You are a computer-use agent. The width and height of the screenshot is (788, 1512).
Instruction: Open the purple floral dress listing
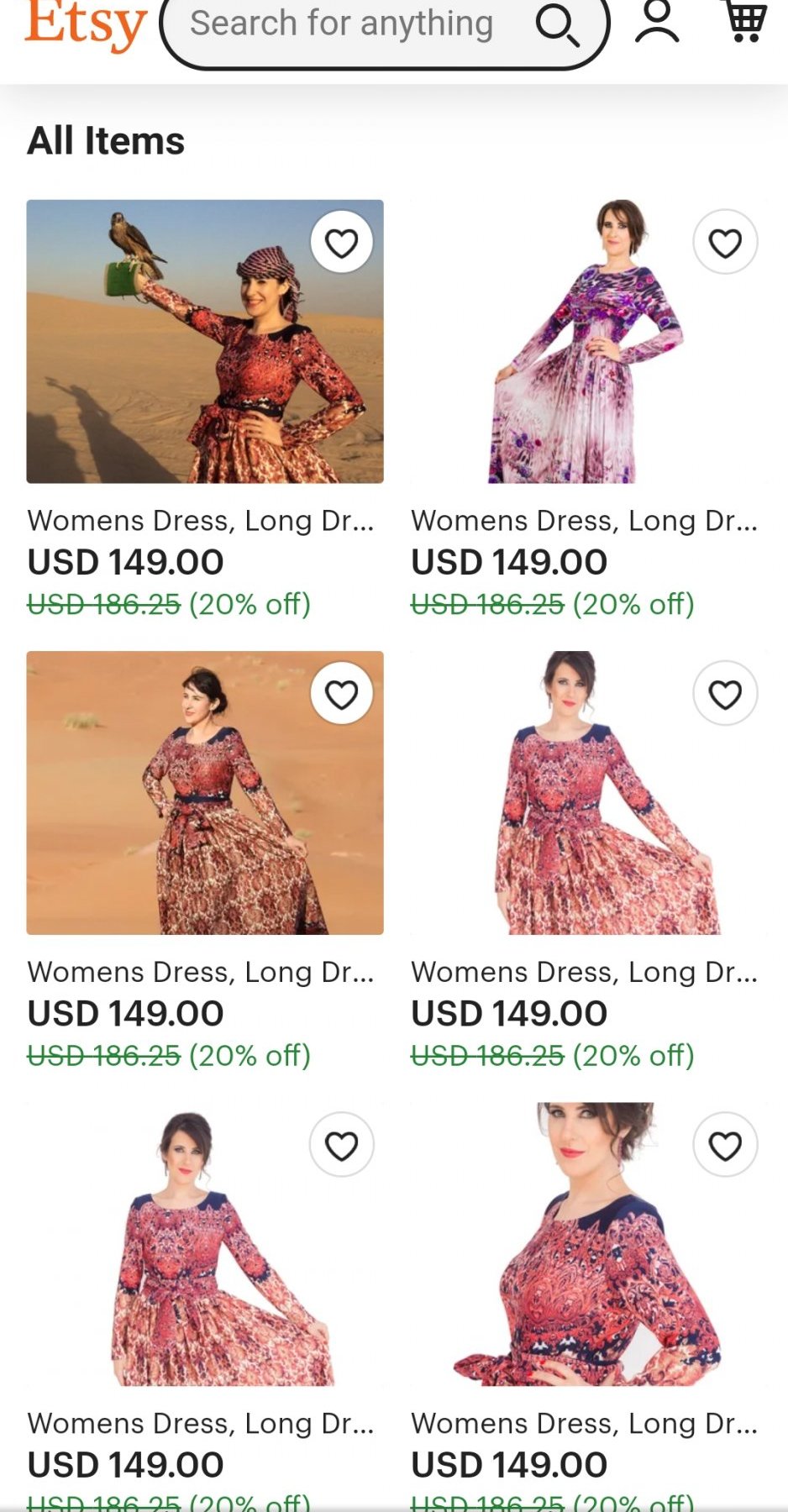tap(588, 341)
